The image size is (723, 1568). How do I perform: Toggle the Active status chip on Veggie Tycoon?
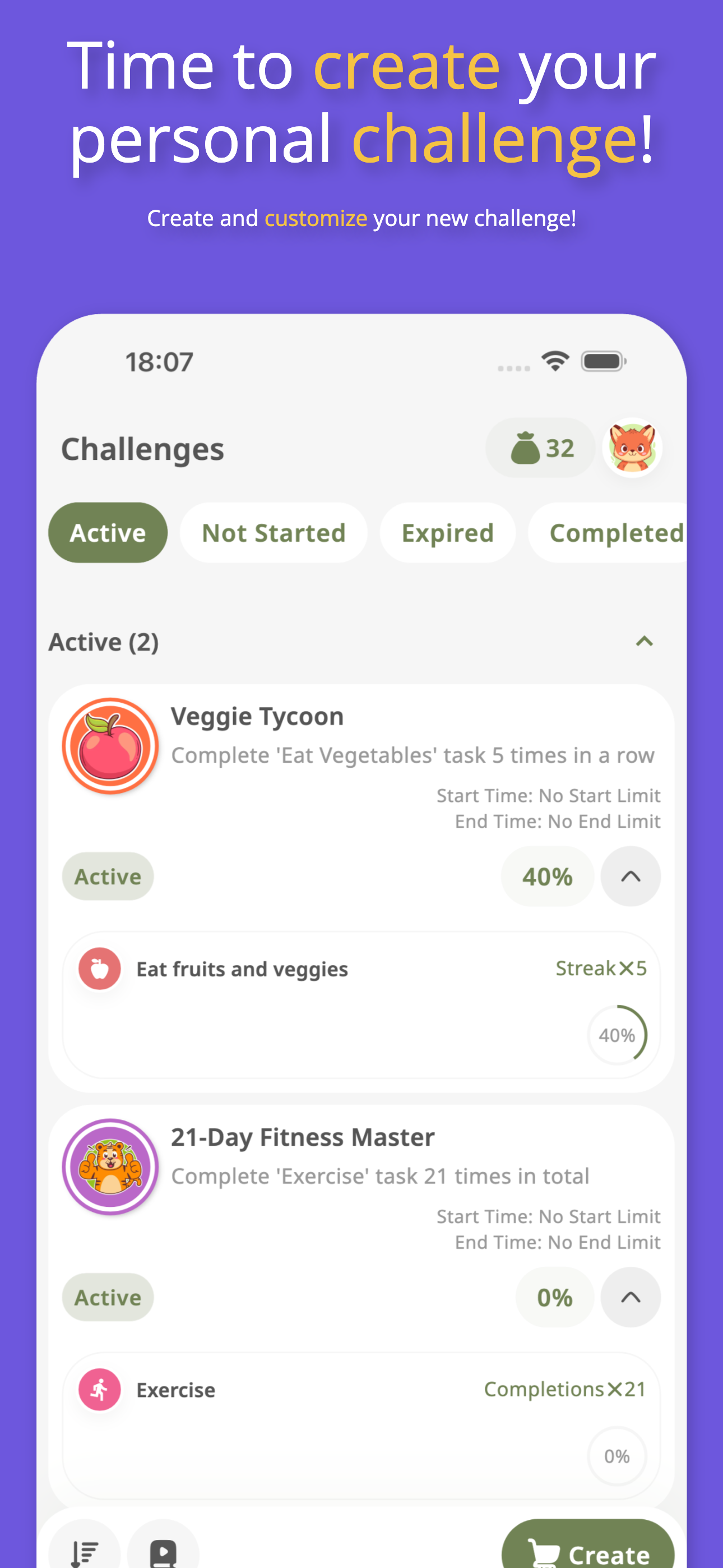(108, 876)
